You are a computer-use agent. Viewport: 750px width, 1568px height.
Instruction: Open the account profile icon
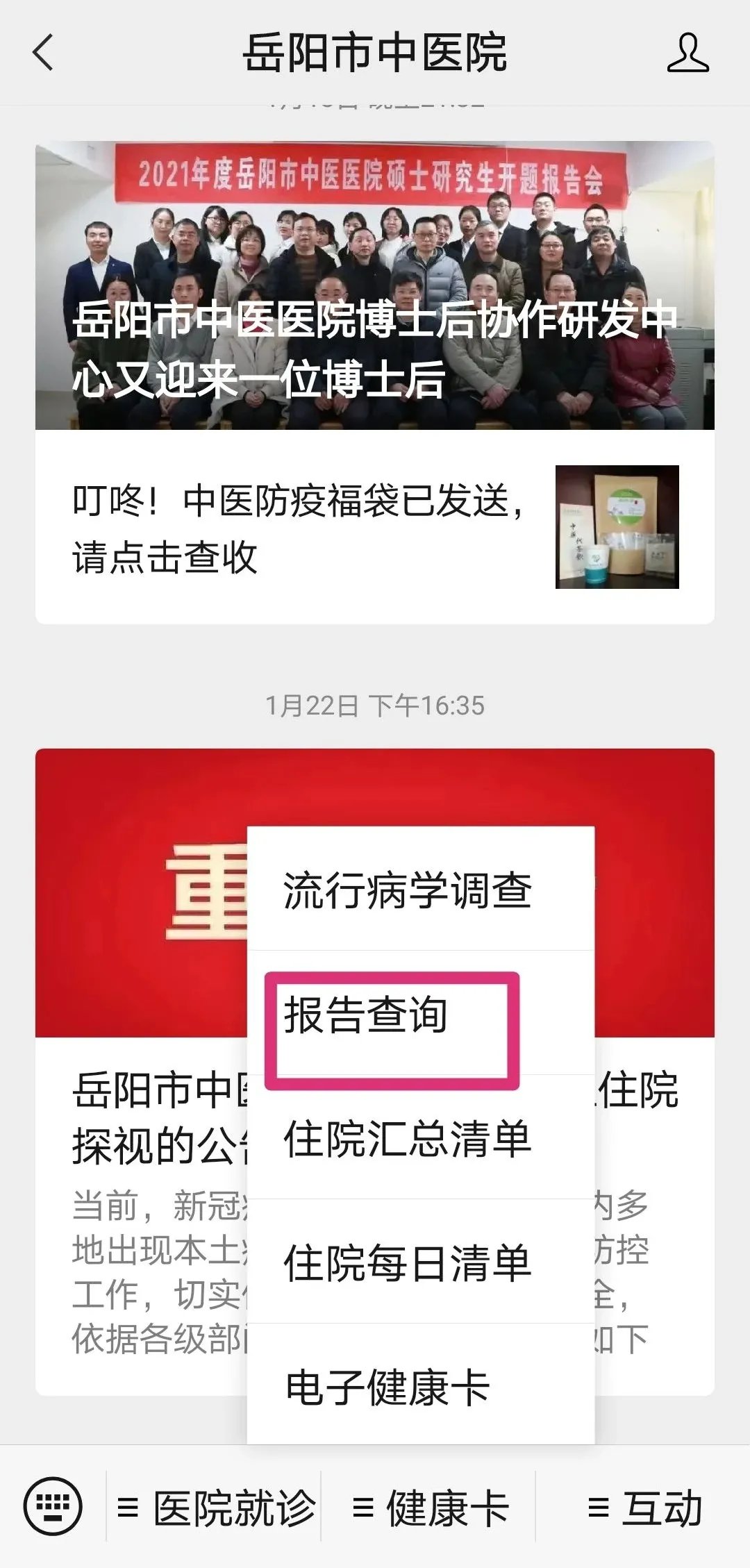687,53
